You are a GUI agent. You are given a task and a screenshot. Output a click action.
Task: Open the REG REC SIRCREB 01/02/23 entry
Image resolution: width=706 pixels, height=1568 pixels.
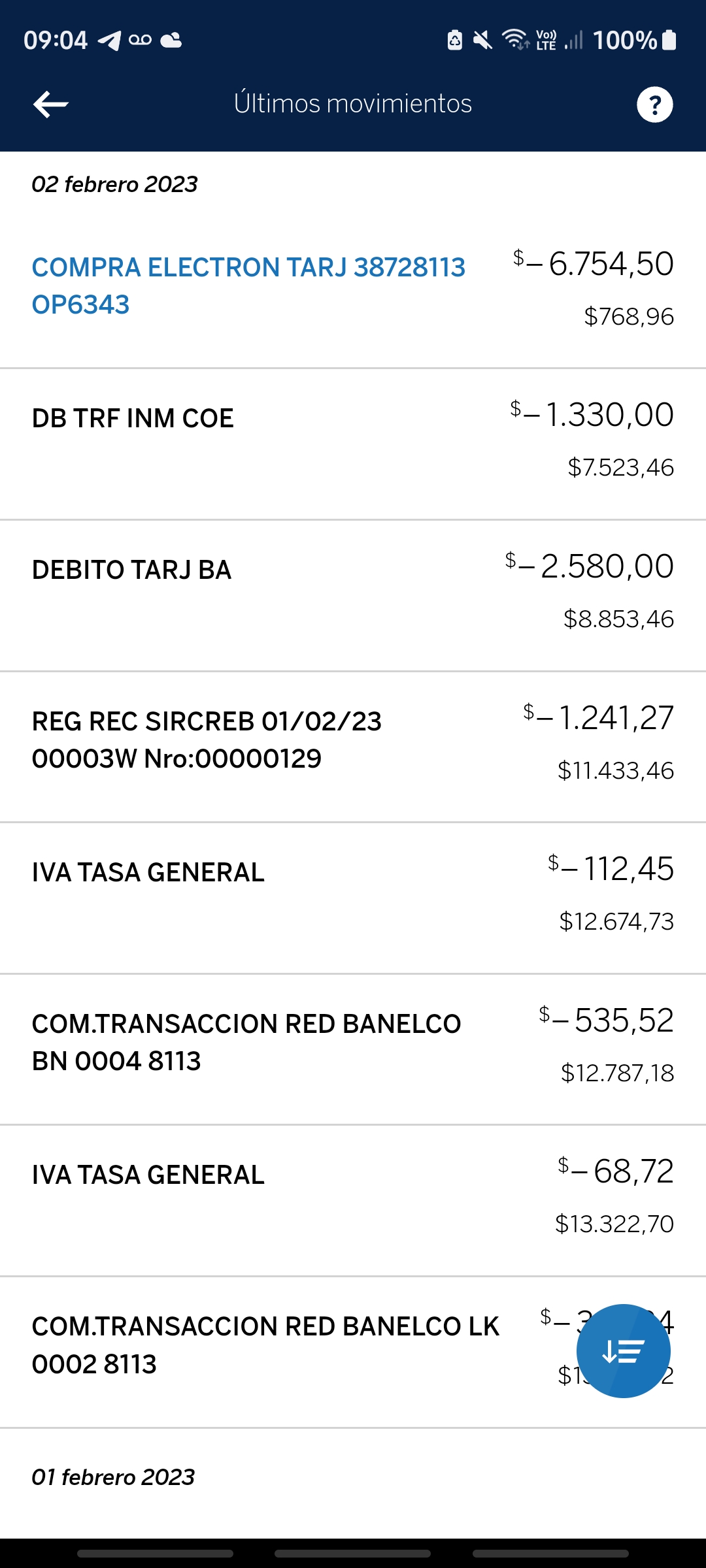pos(353,747)
